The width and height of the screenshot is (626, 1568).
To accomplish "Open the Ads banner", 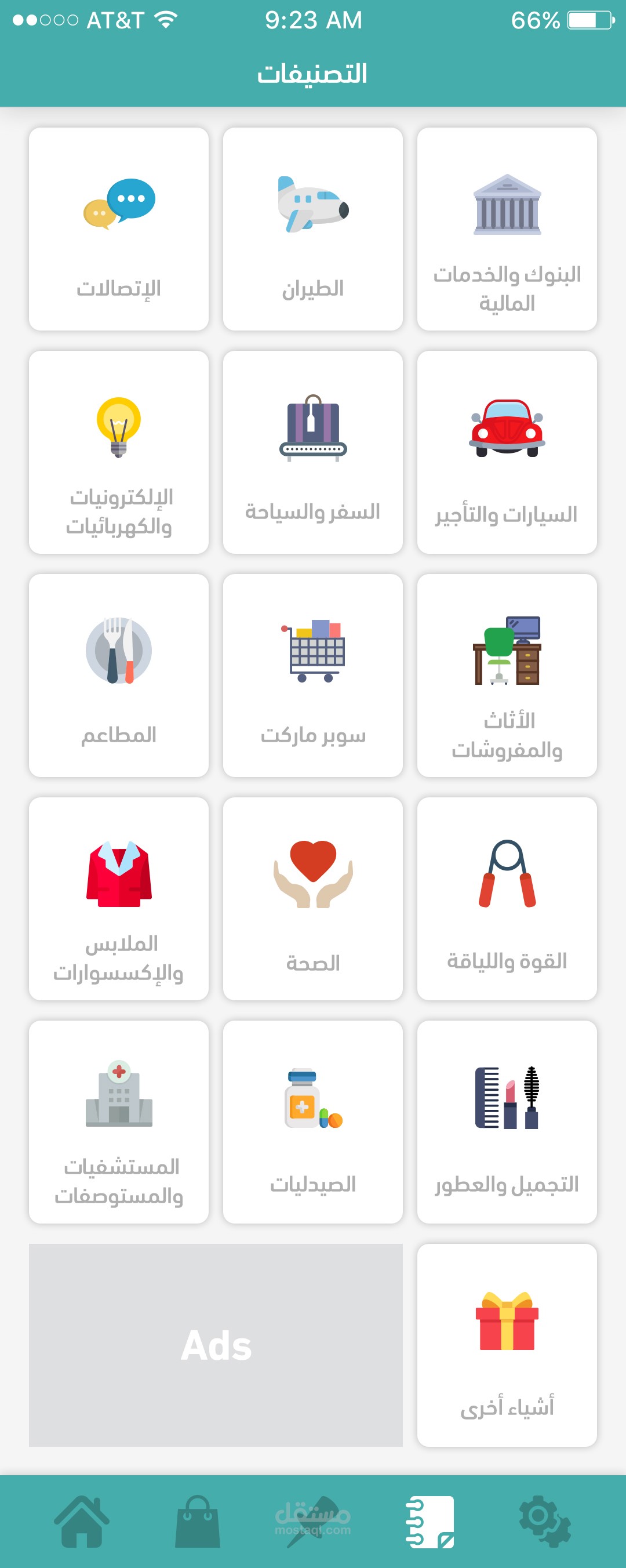I will 216,1345.
